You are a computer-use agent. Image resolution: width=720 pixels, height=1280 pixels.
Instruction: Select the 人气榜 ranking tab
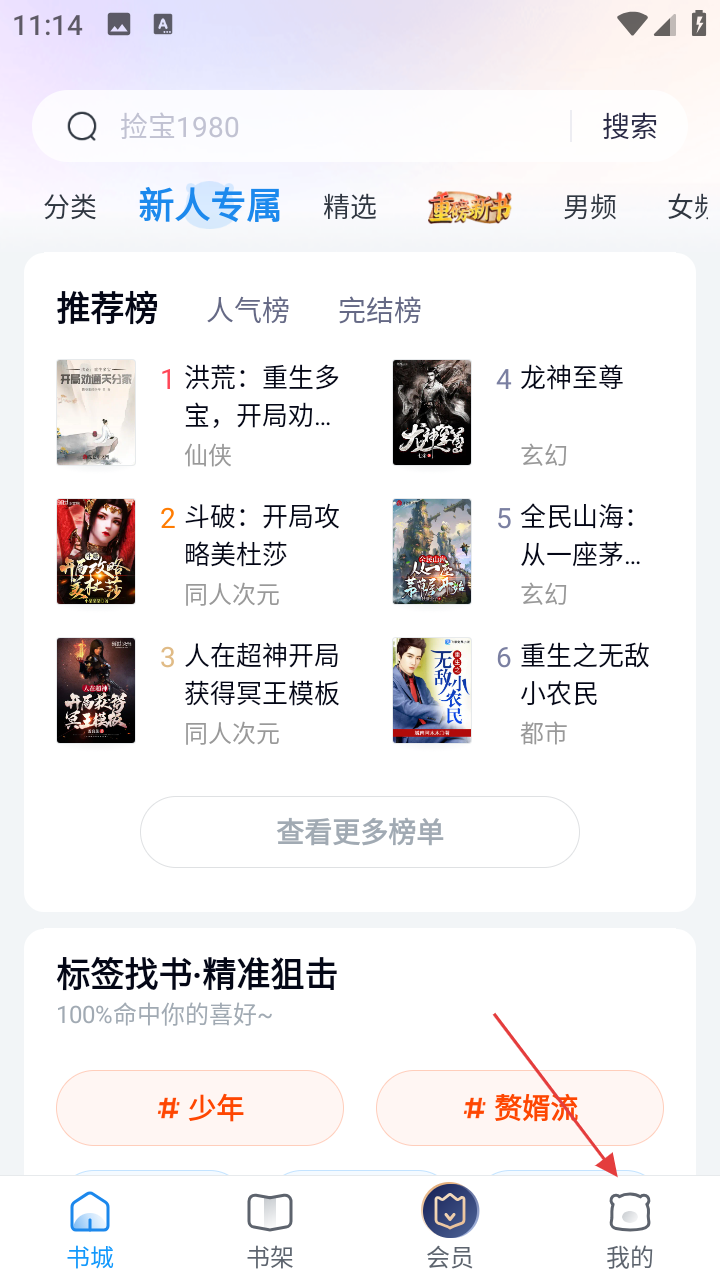[248, 310]
